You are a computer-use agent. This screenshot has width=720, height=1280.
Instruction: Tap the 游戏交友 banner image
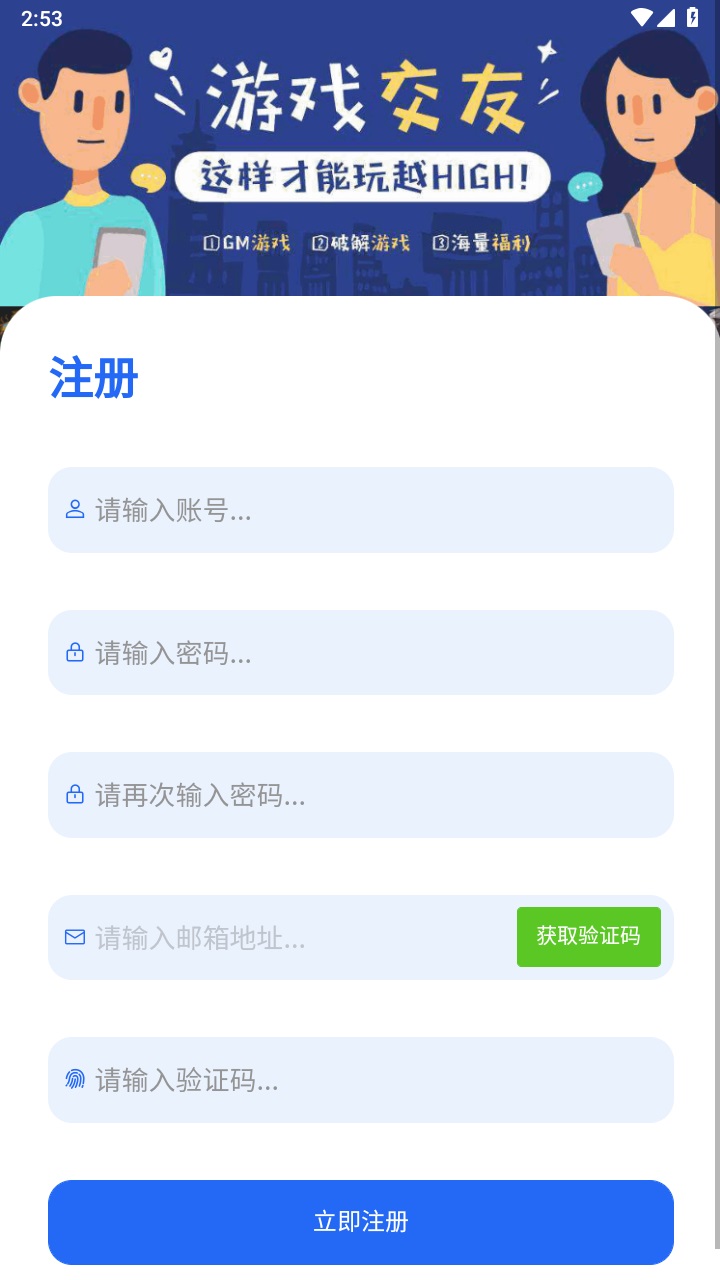360,148
